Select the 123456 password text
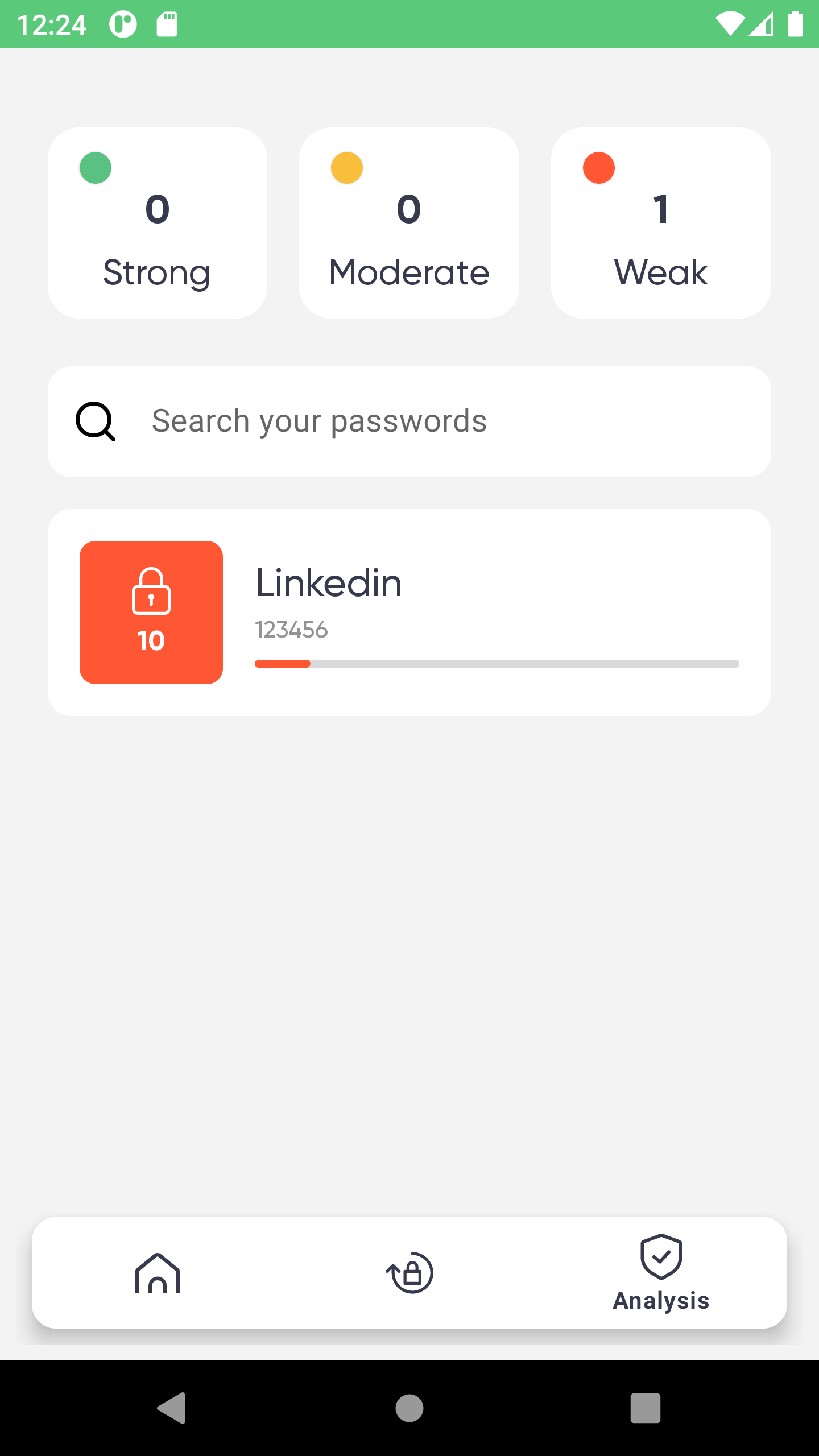819x1456 pixels. 291,629
